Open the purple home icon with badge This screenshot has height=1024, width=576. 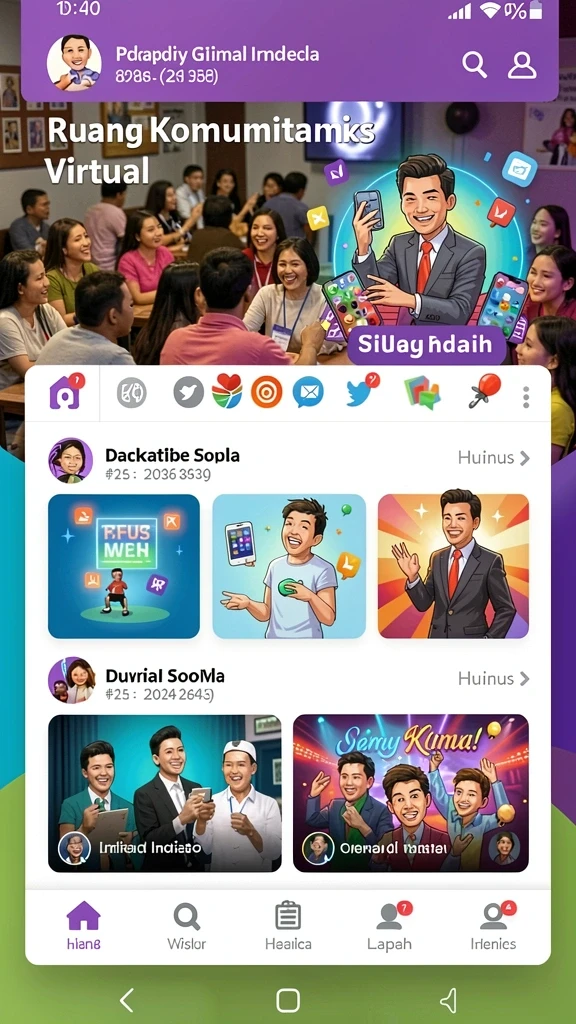(x=66, y=392)
